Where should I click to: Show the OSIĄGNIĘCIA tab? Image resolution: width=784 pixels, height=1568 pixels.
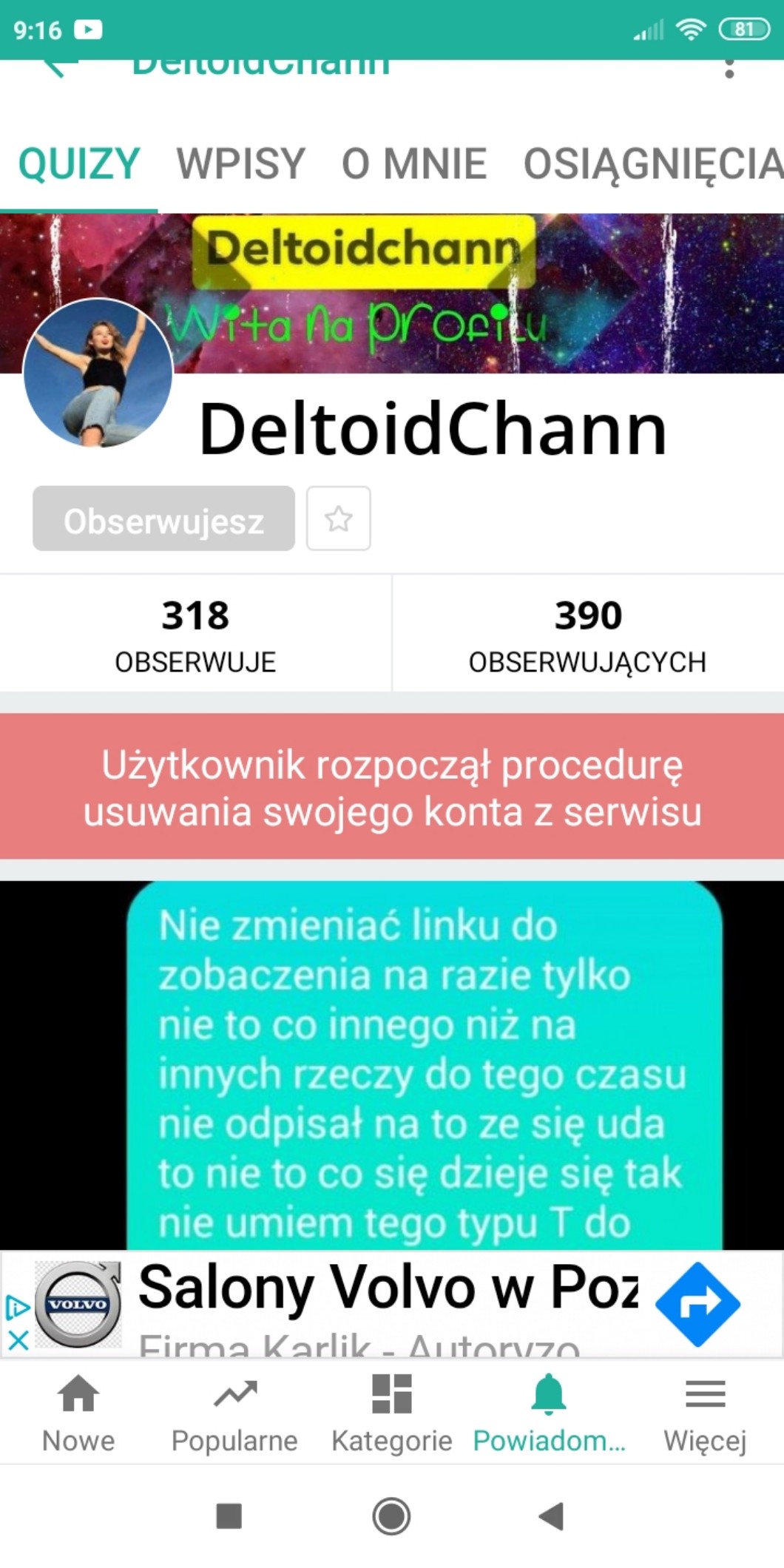(652, 163)
